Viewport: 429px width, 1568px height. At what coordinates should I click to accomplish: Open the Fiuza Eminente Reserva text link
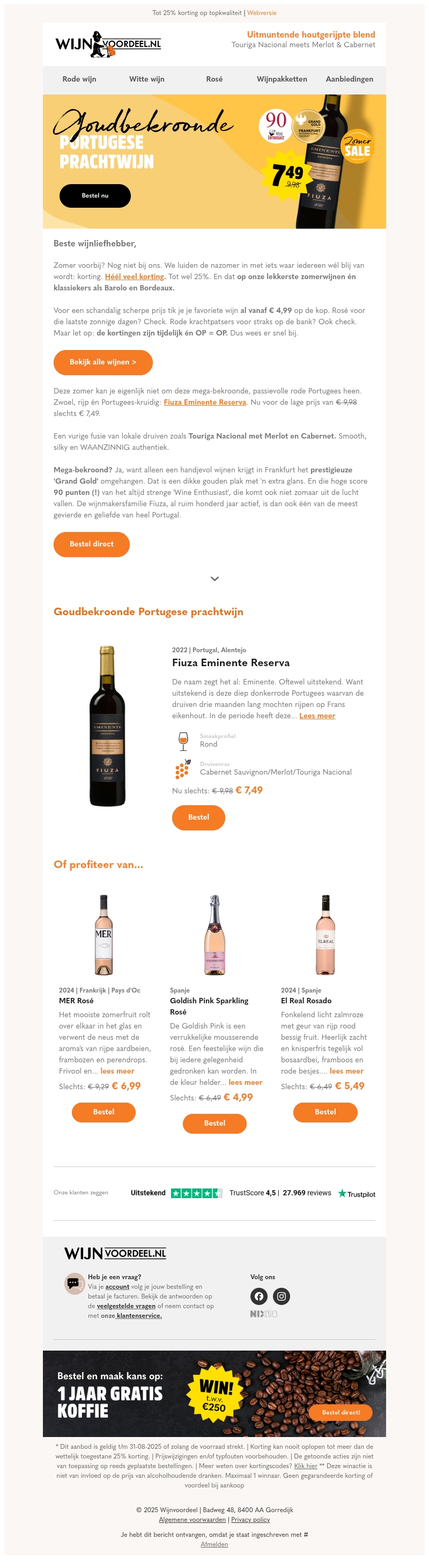205,403
